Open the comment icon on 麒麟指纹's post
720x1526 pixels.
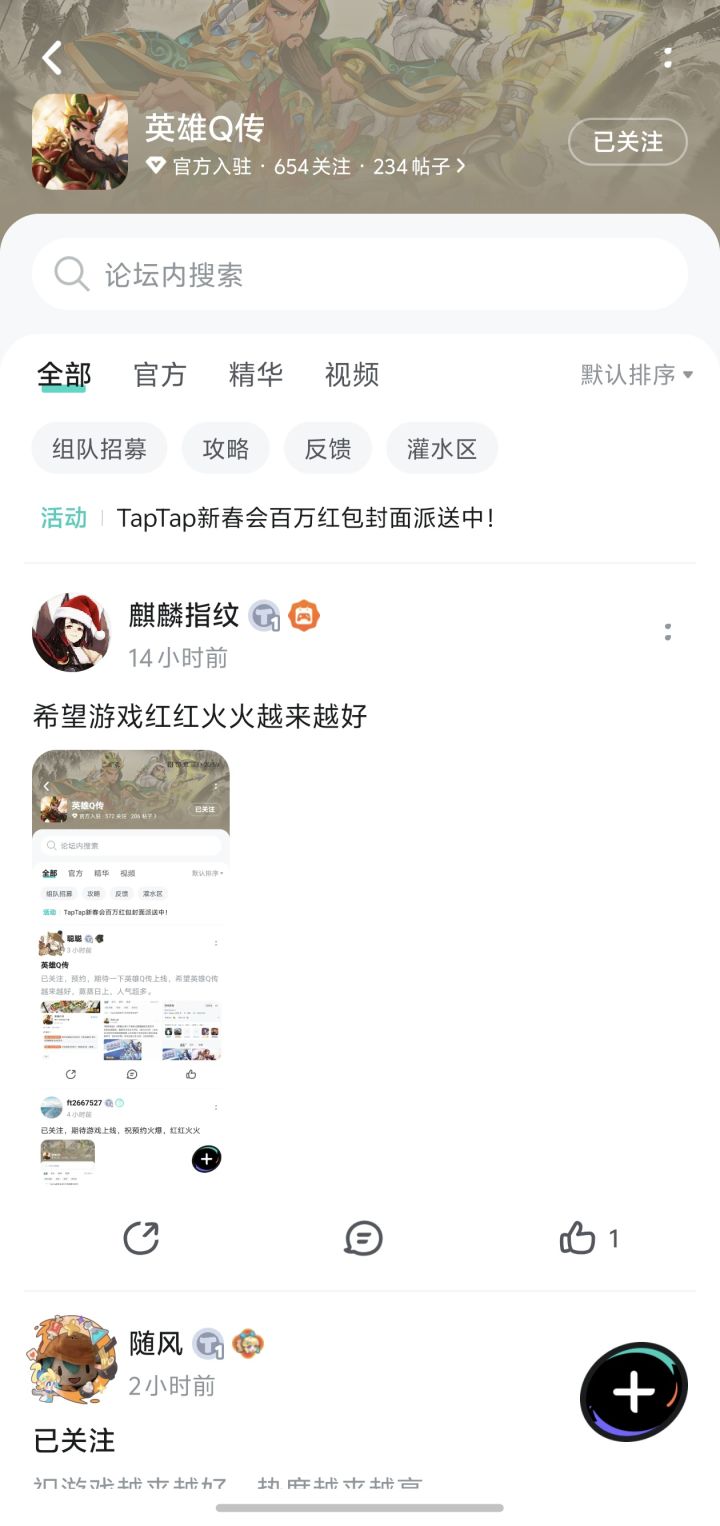click(363, 1238)
